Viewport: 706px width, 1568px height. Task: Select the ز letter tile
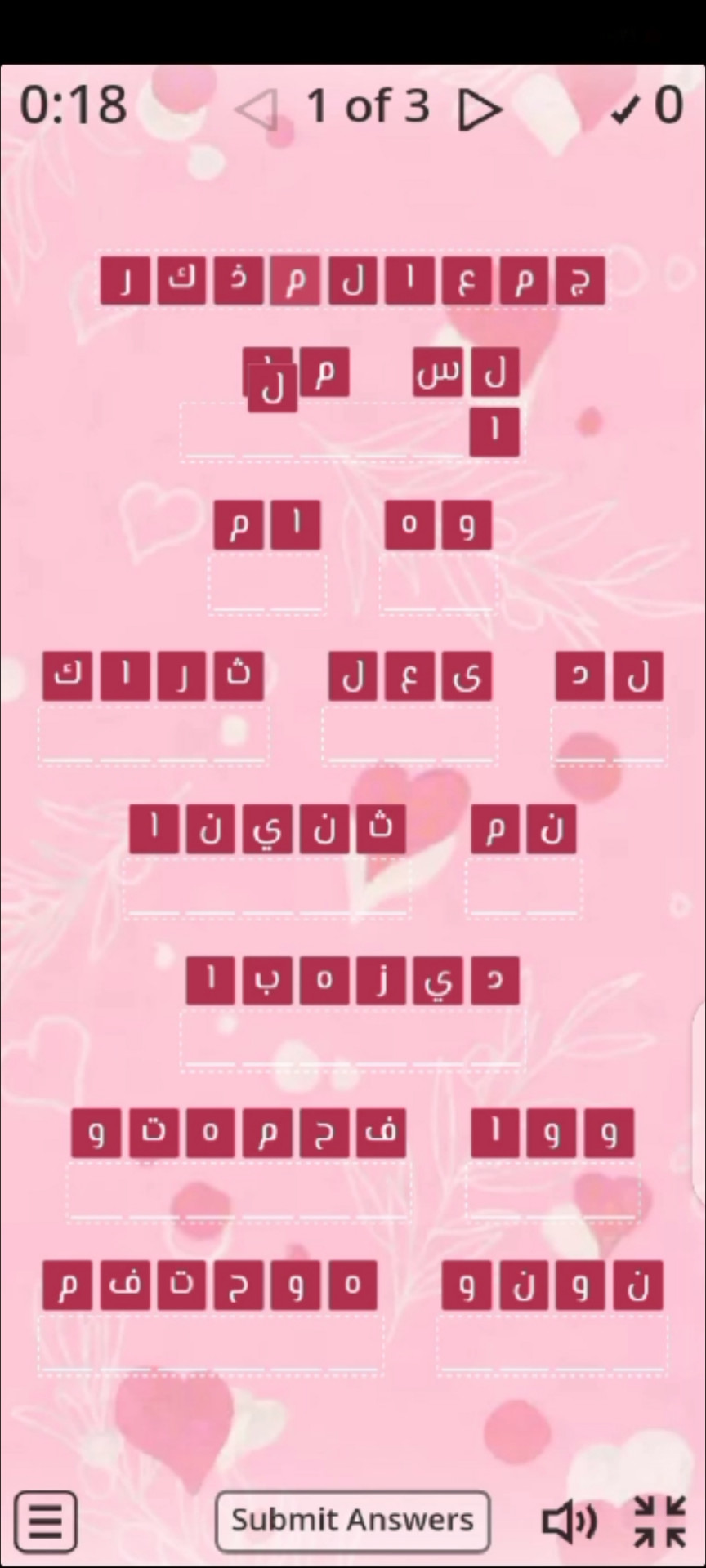pyautogui.click(x=381, y=981)
